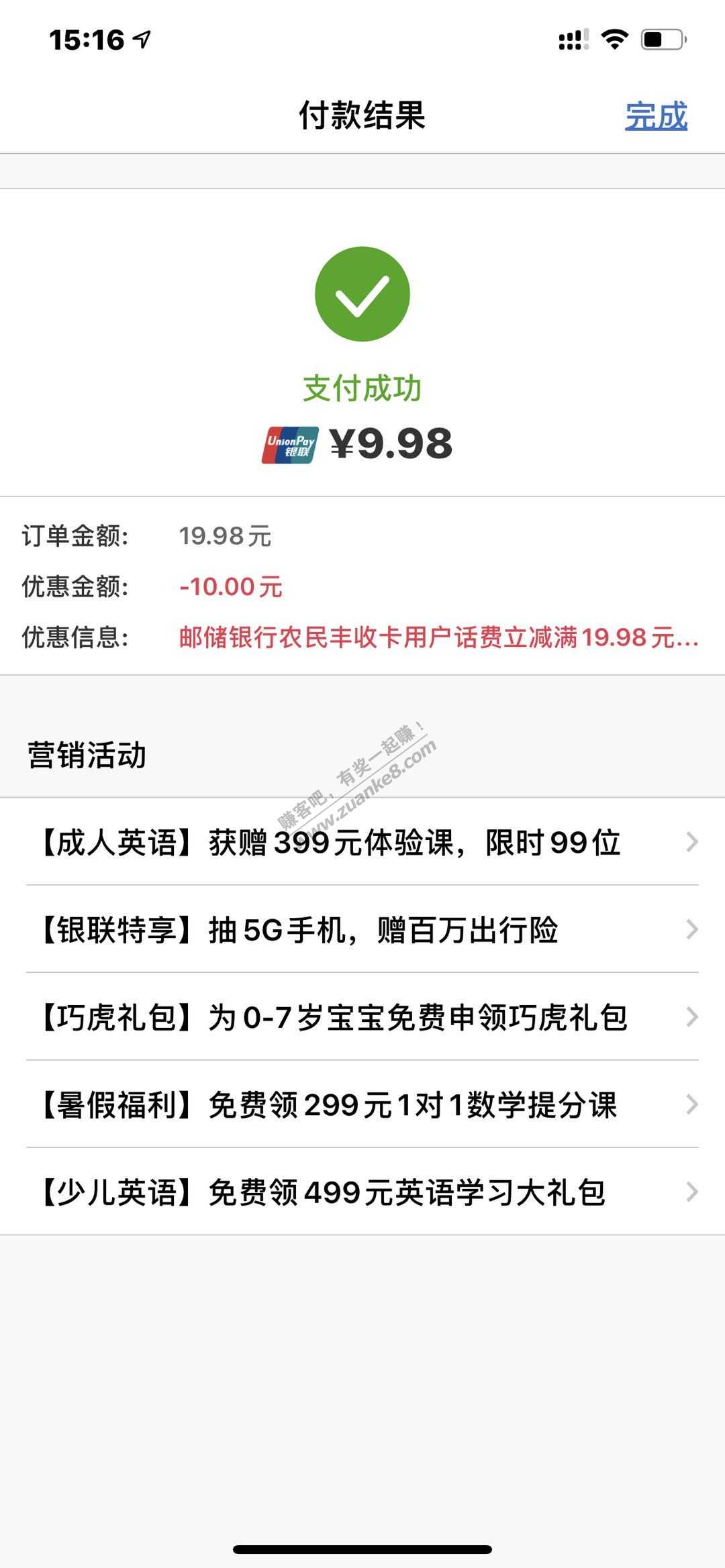Tap 完成 to finish payment result
The width and height of the screenshot is (725, 1568).
point(656,116)
